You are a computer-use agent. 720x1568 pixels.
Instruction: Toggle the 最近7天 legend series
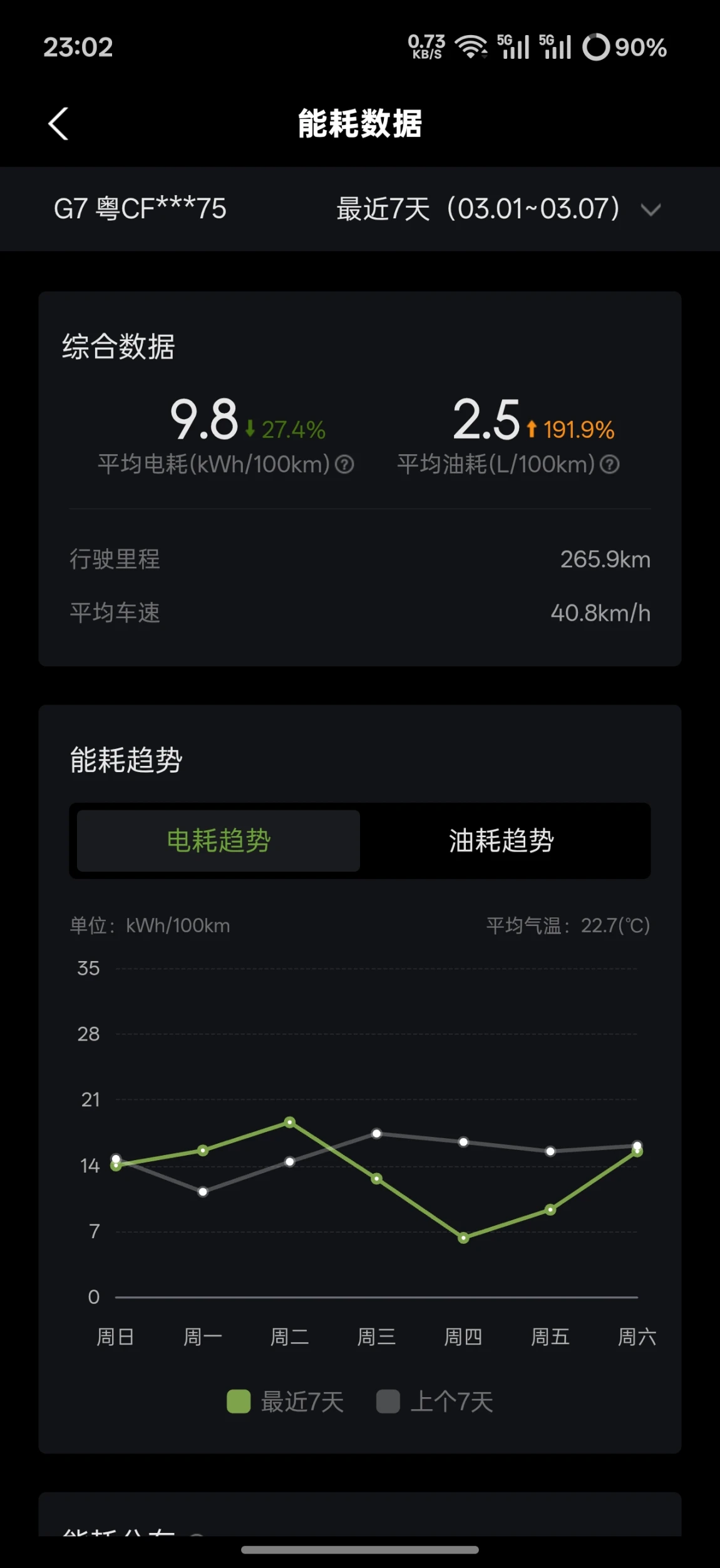(285, 1402)
